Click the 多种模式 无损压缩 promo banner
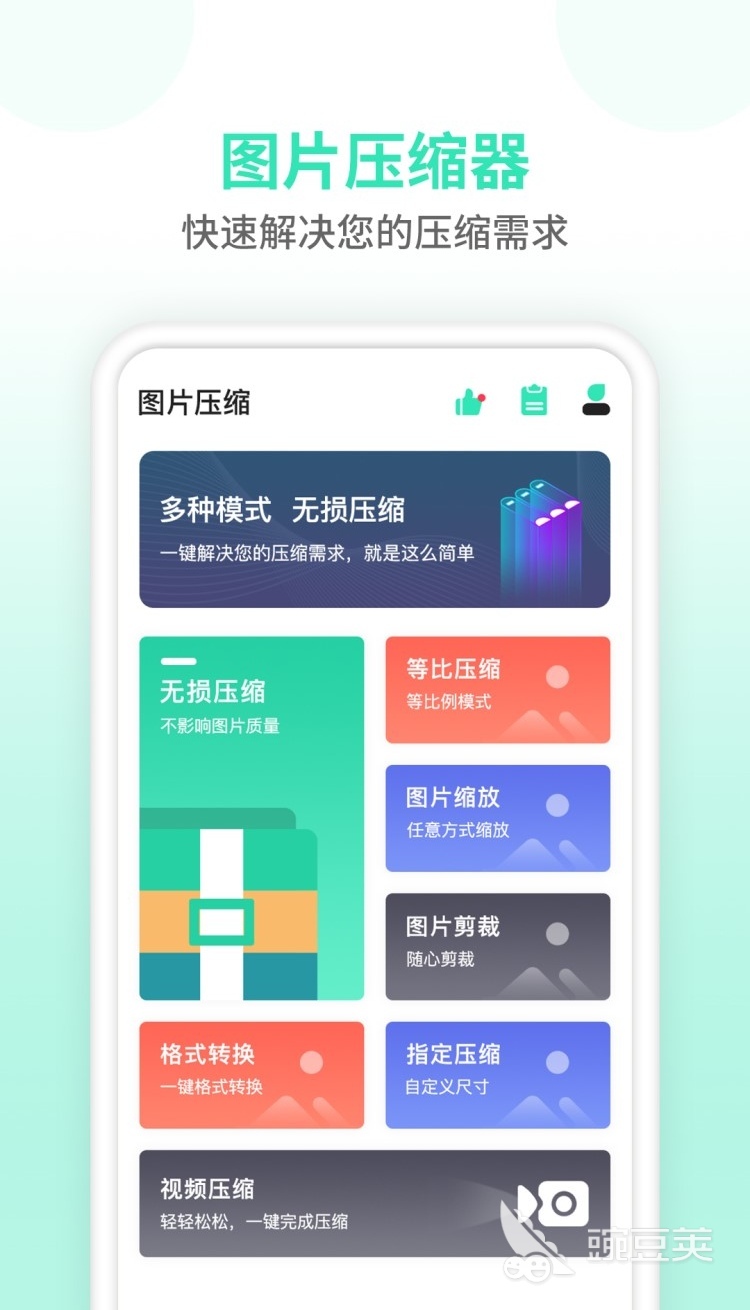This screenshot has width=750, height=1310. click(375, 528)
